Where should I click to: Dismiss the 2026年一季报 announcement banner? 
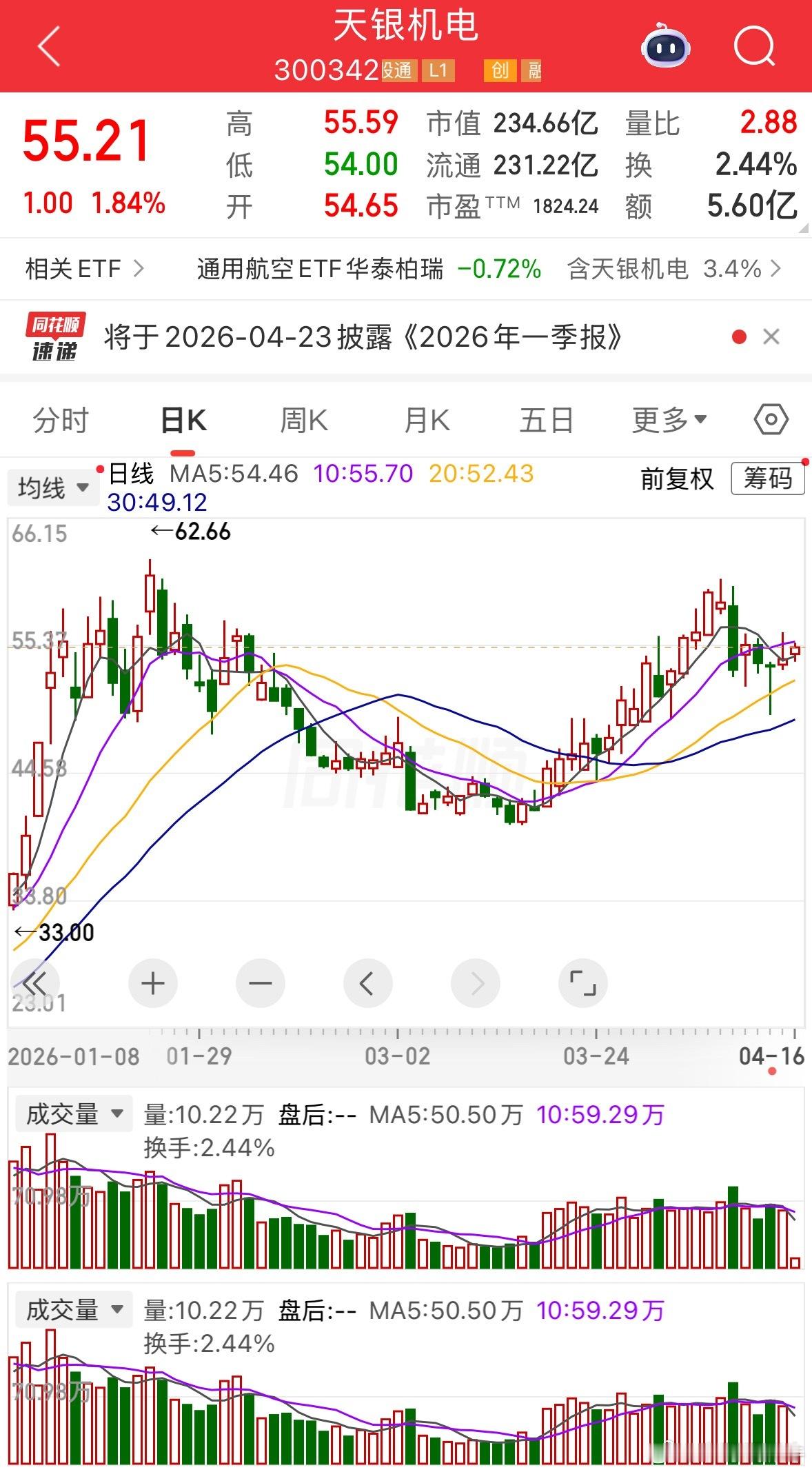tap(770, 337)
